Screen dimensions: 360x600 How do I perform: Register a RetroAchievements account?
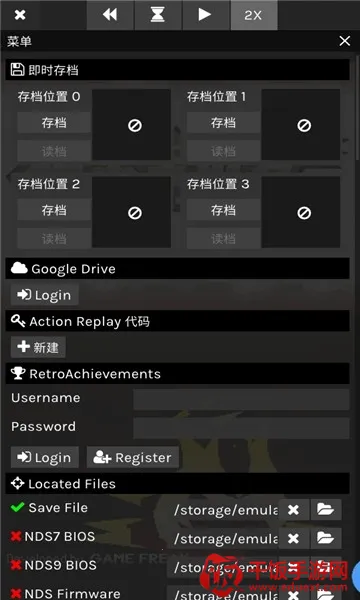tap(133, 457)
